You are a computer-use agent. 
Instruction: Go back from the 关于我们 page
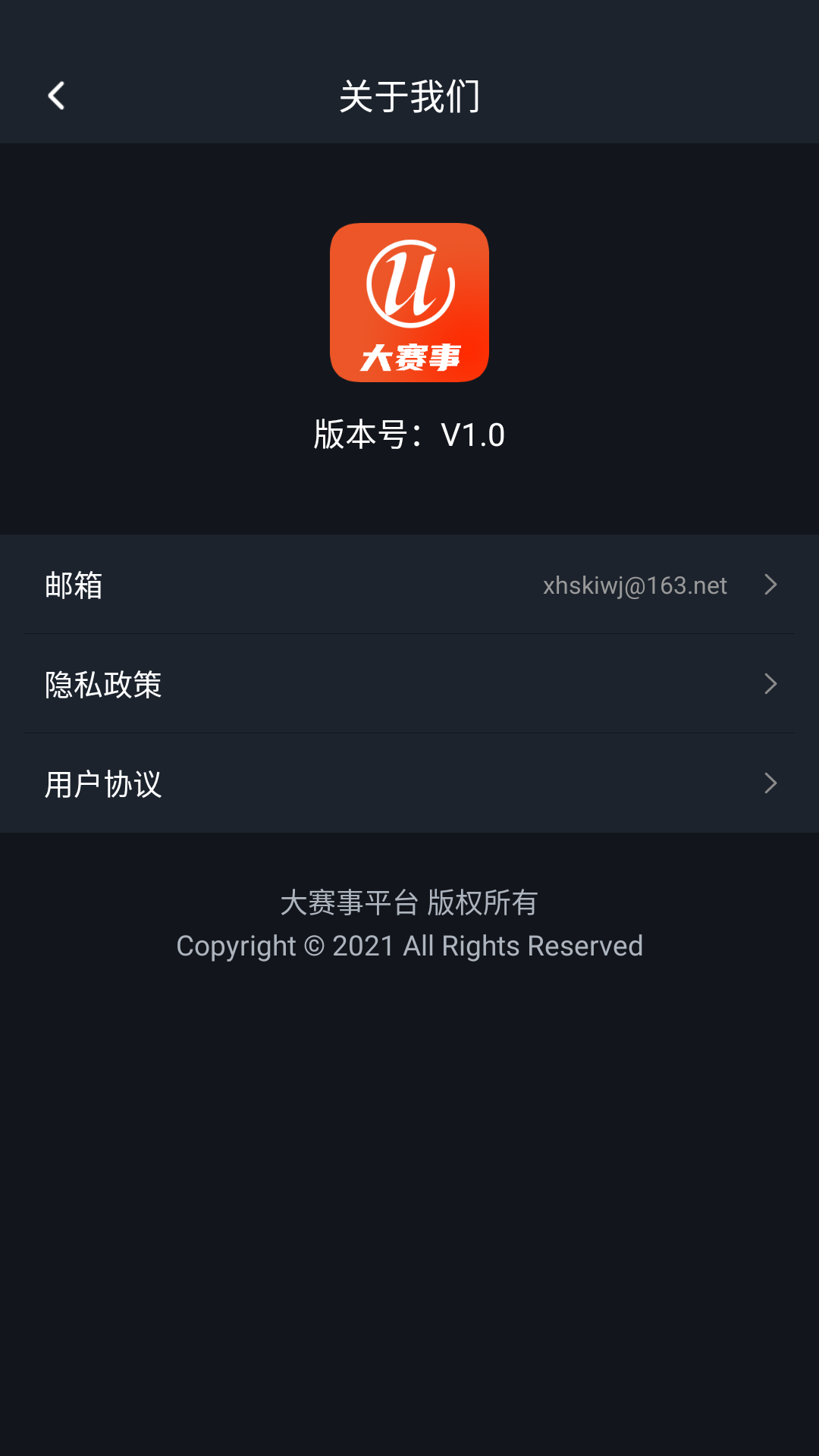[56, 96]
